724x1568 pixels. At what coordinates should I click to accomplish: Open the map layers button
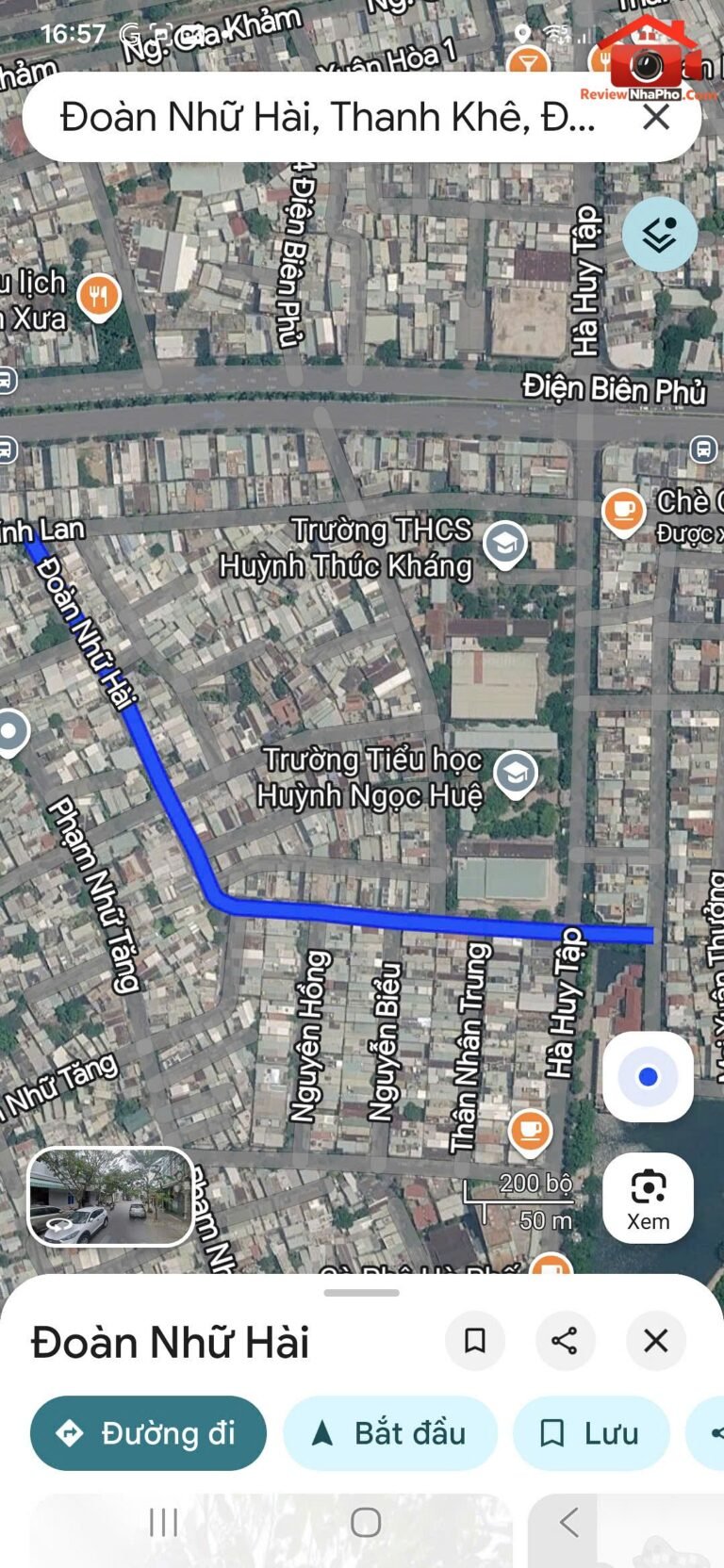coord(660,235)
